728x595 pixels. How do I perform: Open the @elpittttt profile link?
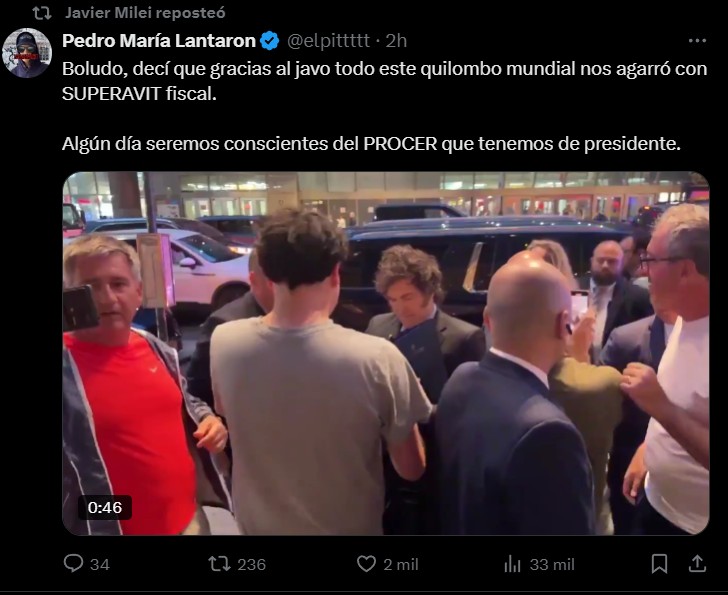329,41
